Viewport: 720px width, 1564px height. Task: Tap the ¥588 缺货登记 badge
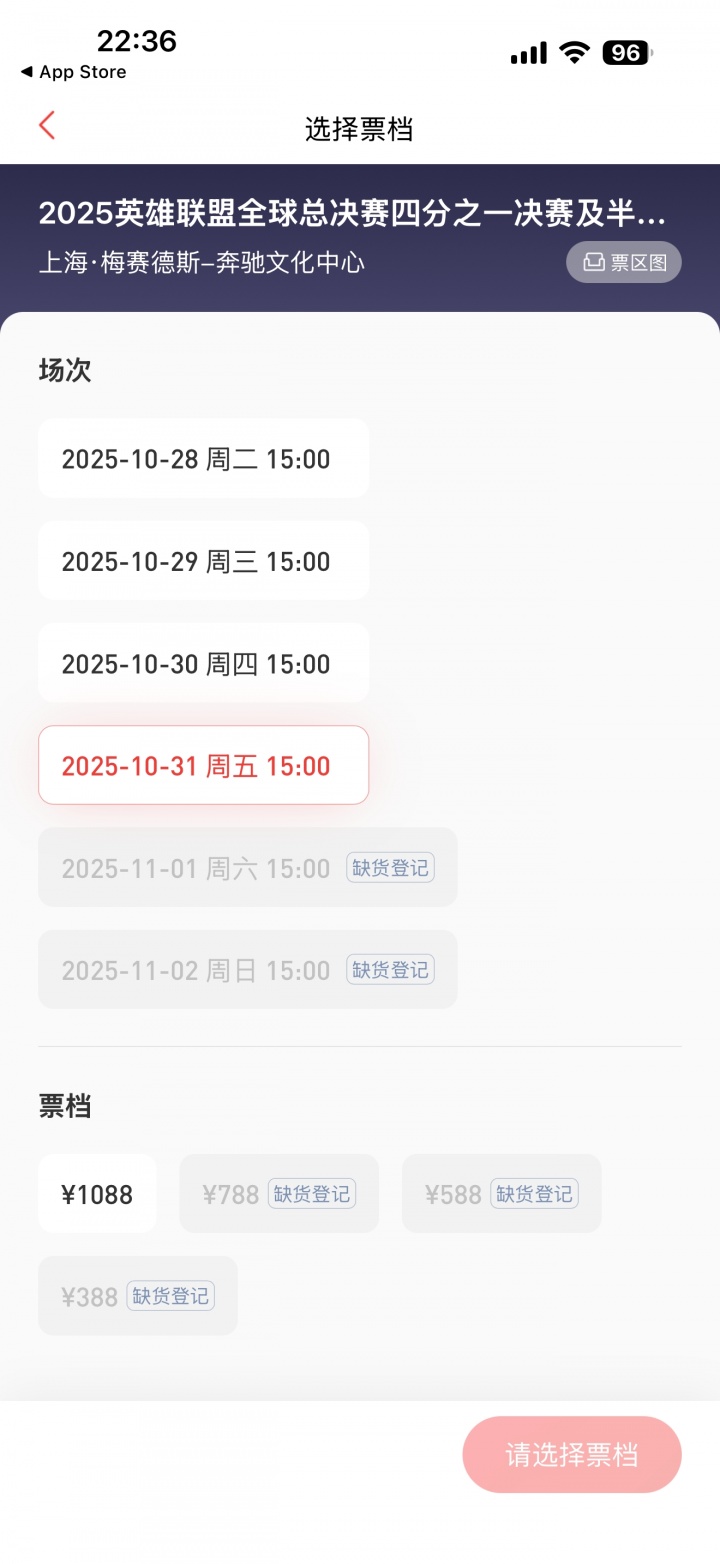click(535, 1193)
